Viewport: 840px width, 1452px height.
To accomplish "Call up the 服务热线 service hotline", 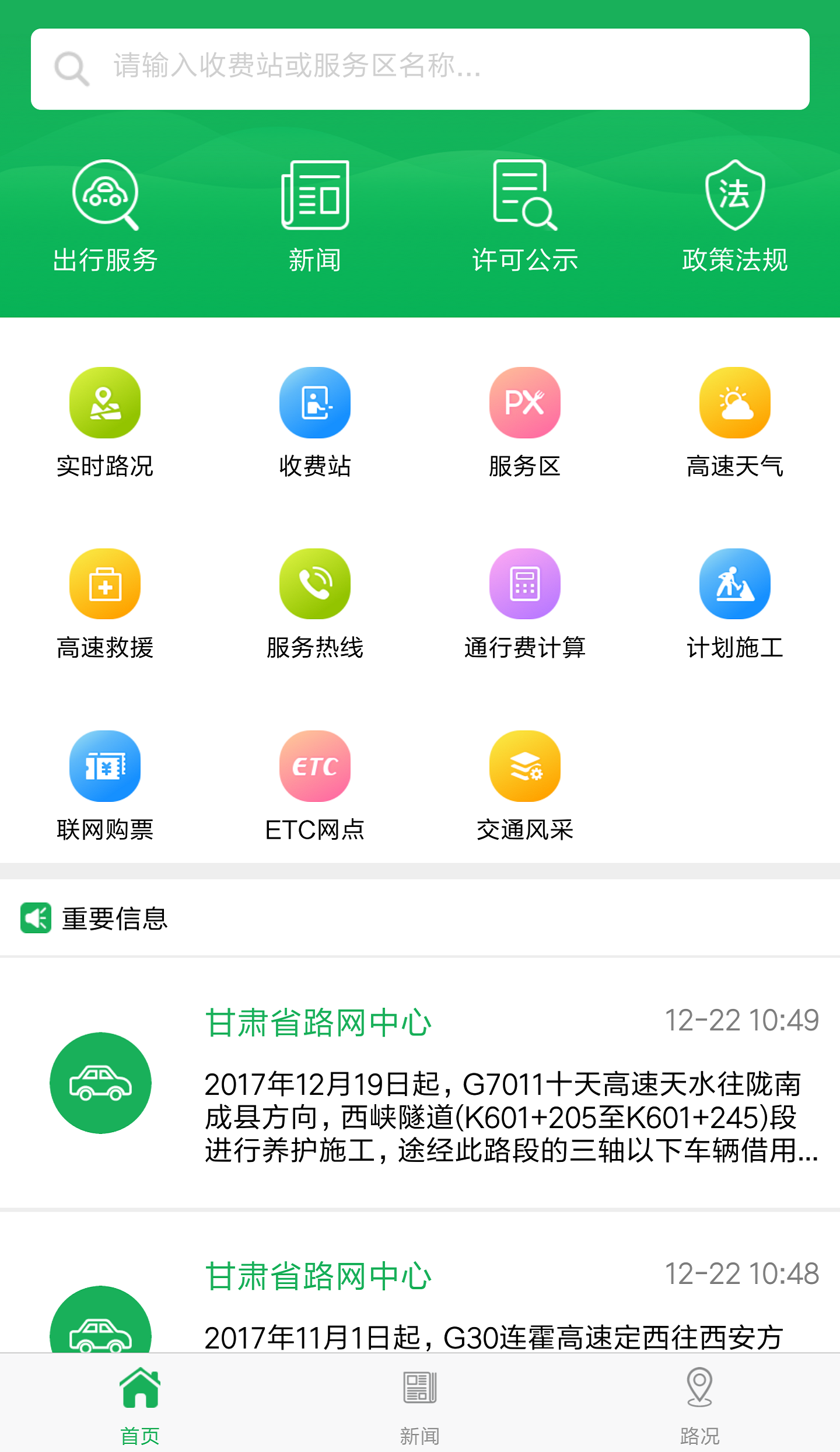I will tap(315, 601).
